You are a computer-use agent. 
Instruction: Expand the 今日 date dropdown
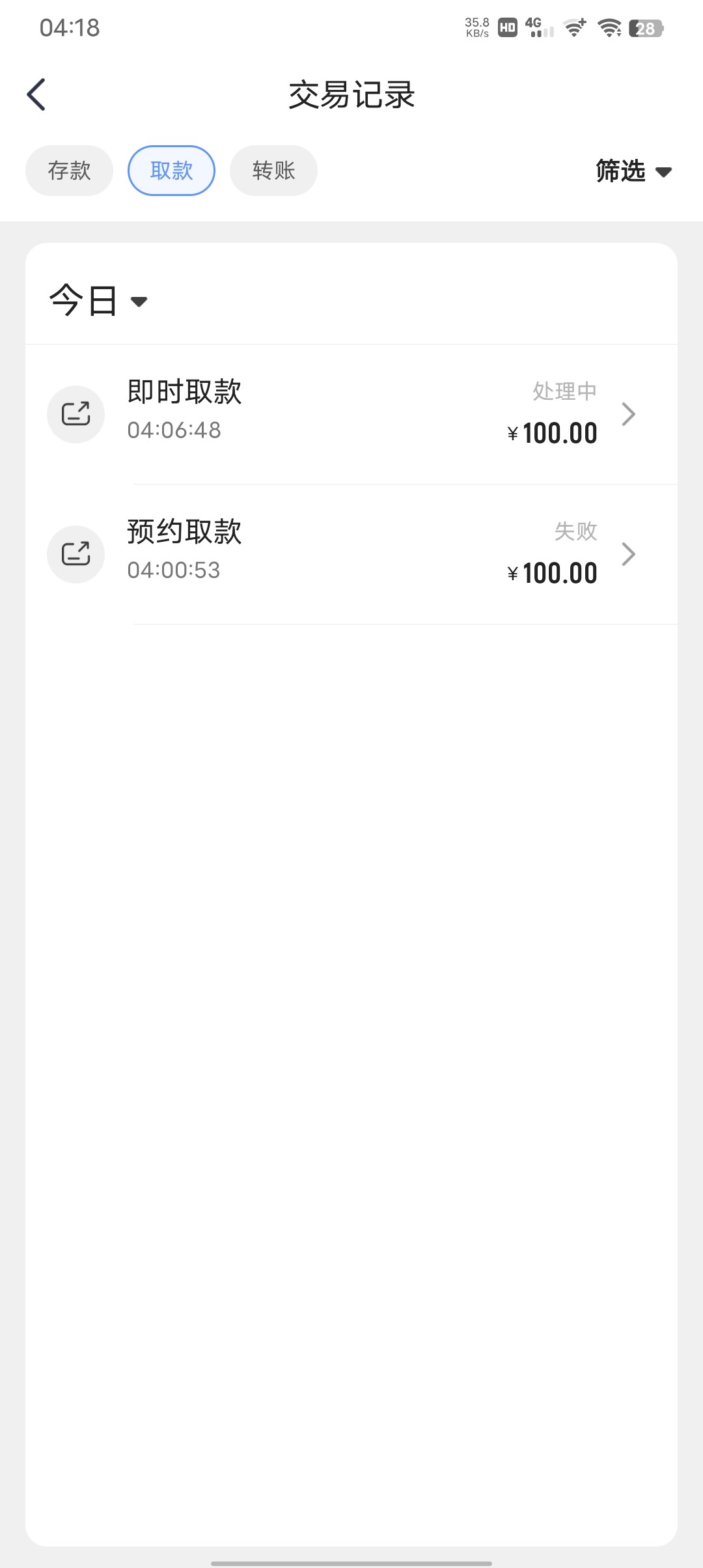(x=99, y=301)
